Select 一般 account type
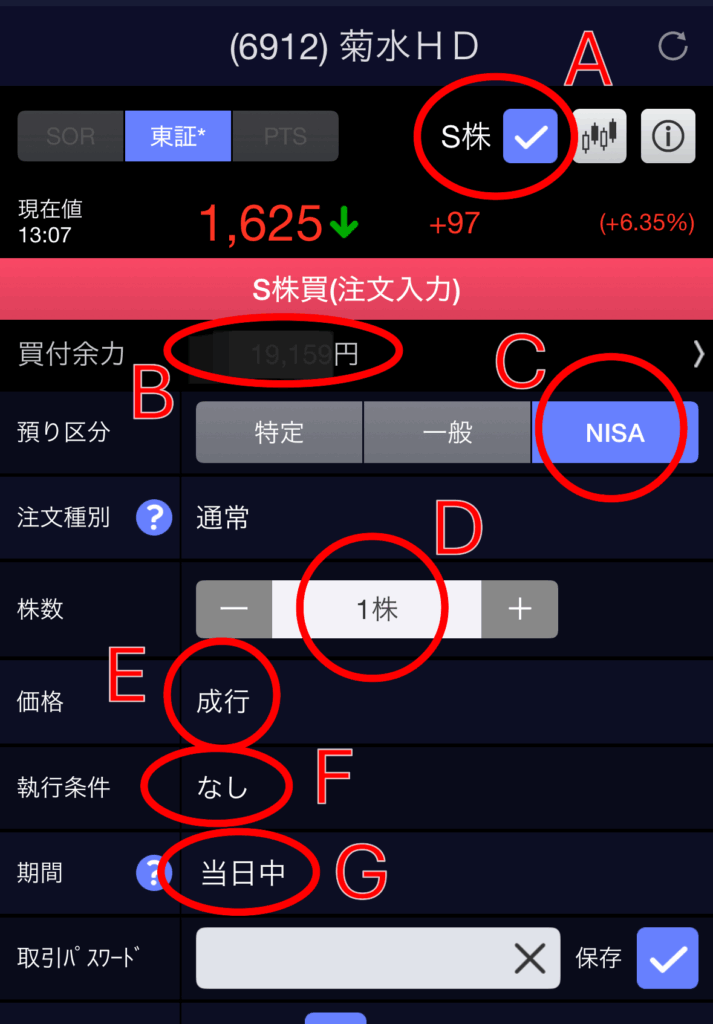713x1024 pixels. click(x=447, y=433)
